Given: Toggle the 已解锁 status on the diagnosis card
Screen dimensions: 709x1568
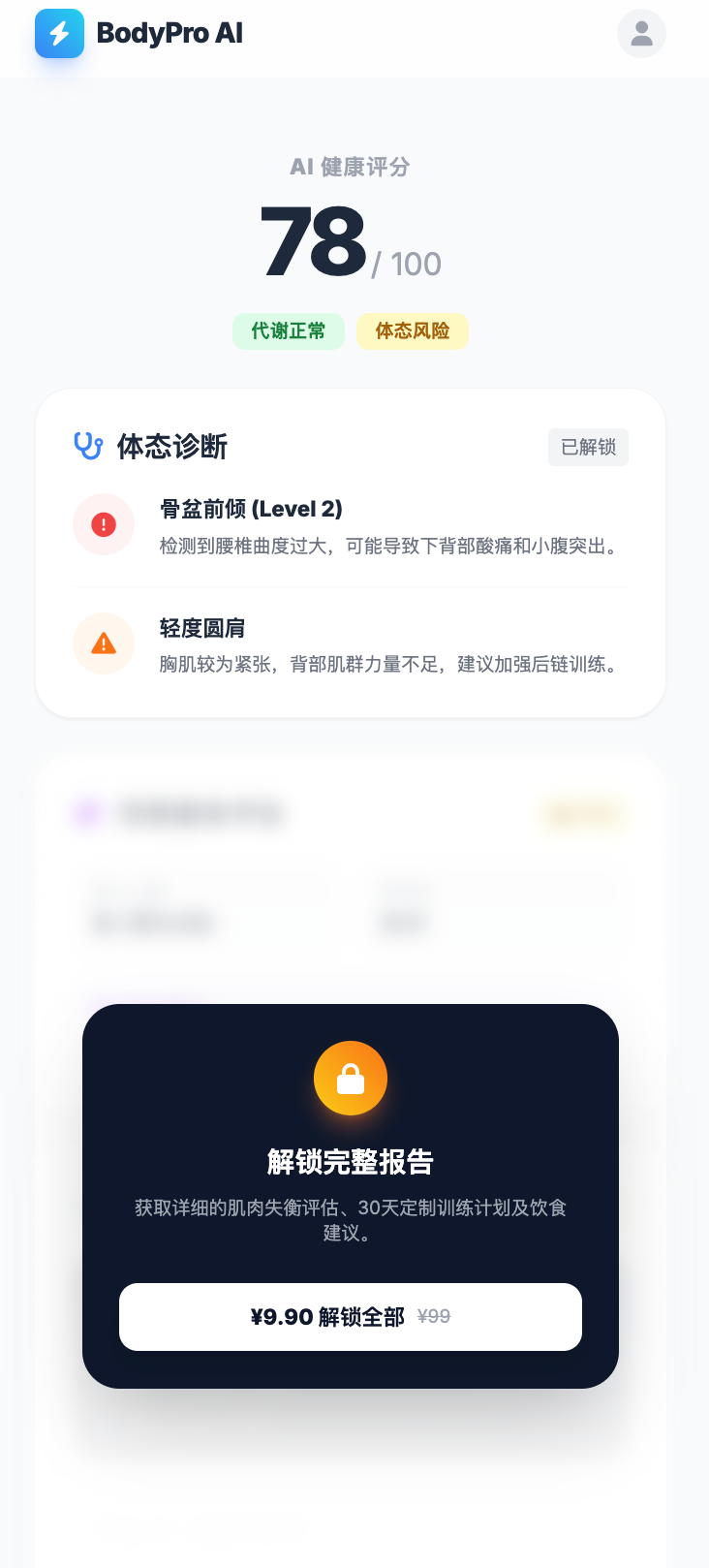Looking at the screenshot, I should [588, 447].
